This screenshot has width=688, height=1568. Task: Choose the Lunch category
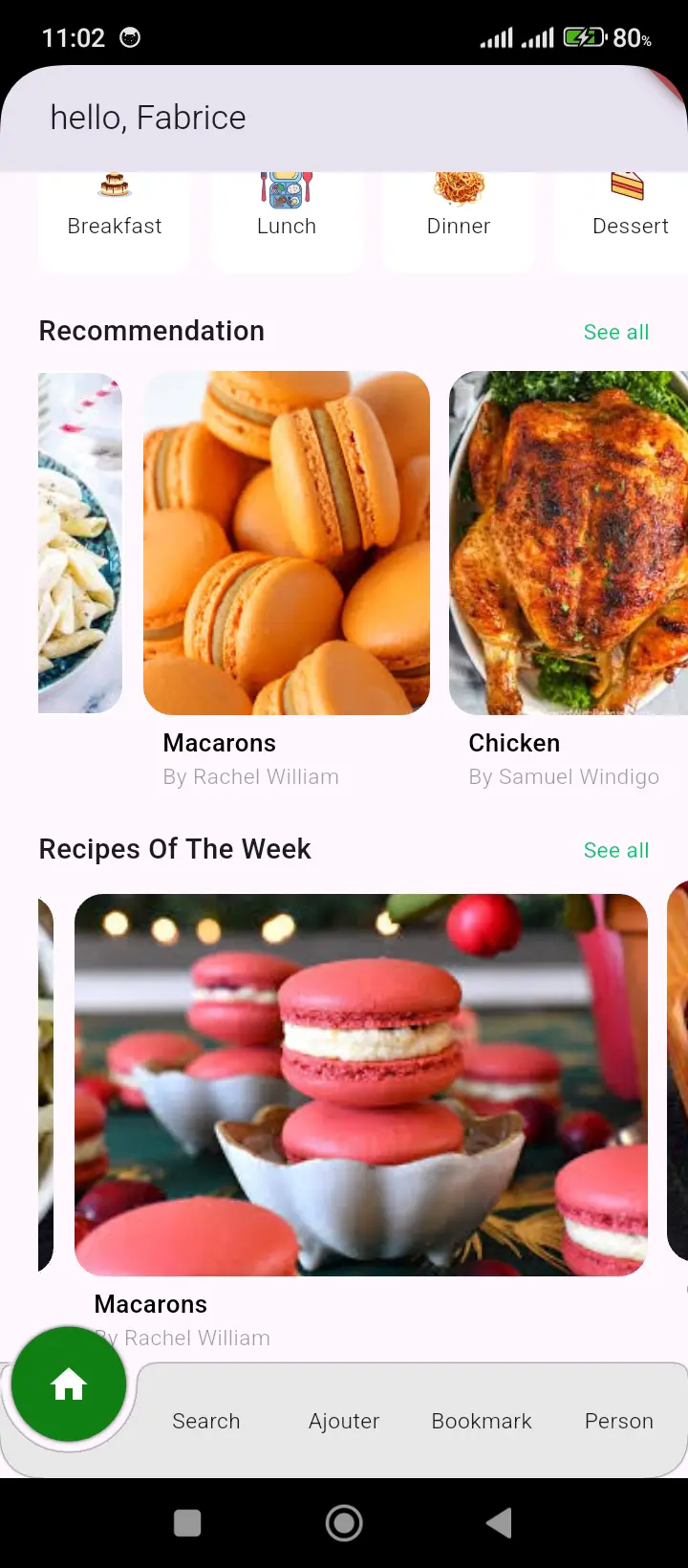click(x=287, y=220)
